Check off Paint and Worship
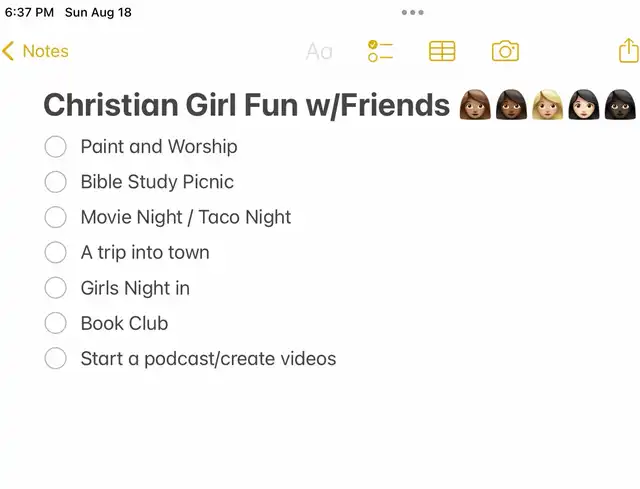The width and height of the screenshot is (640, 489). tap(55, 147)
